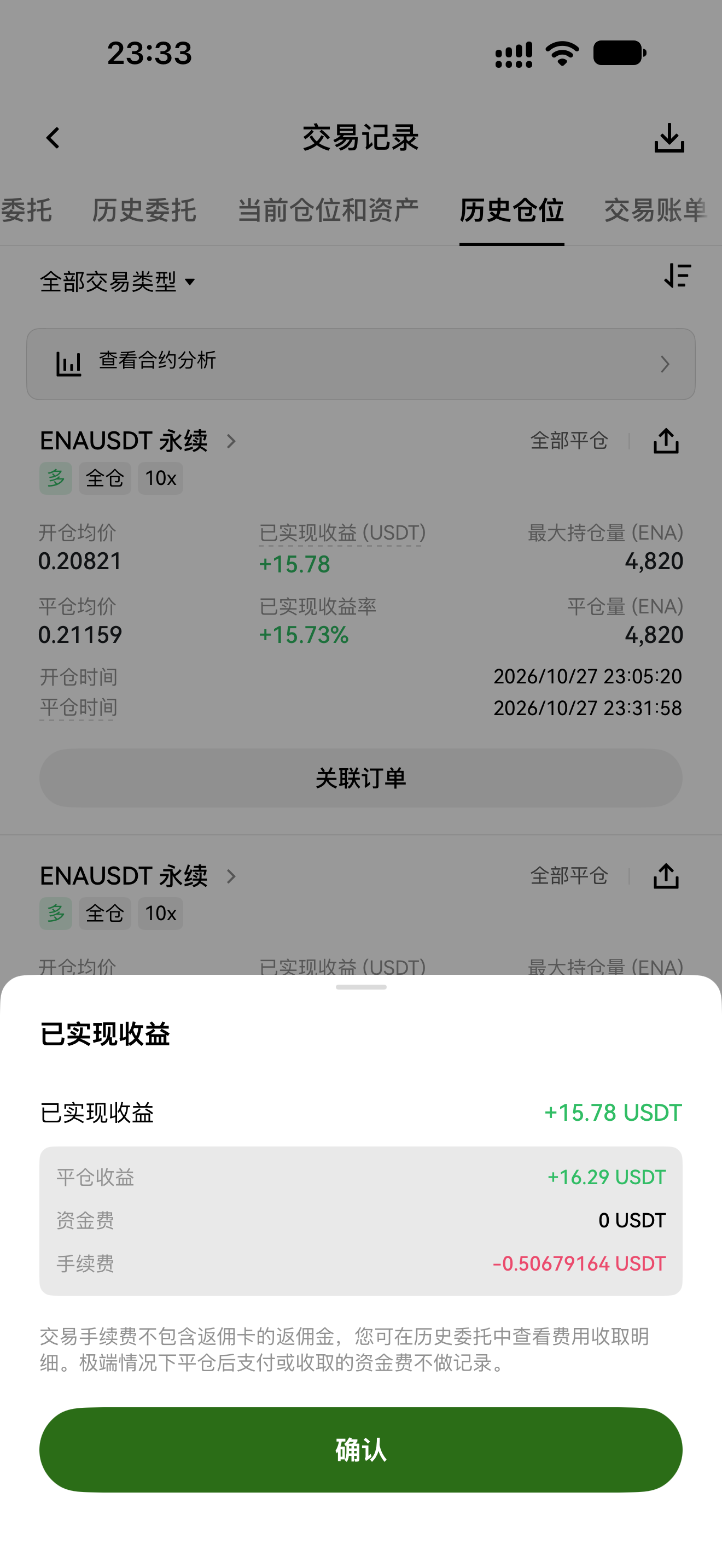Screen dimensions: 722x1568
Task: Tap the sheet's drag handle
Action: pyautogui.click(x=361, y=987)
